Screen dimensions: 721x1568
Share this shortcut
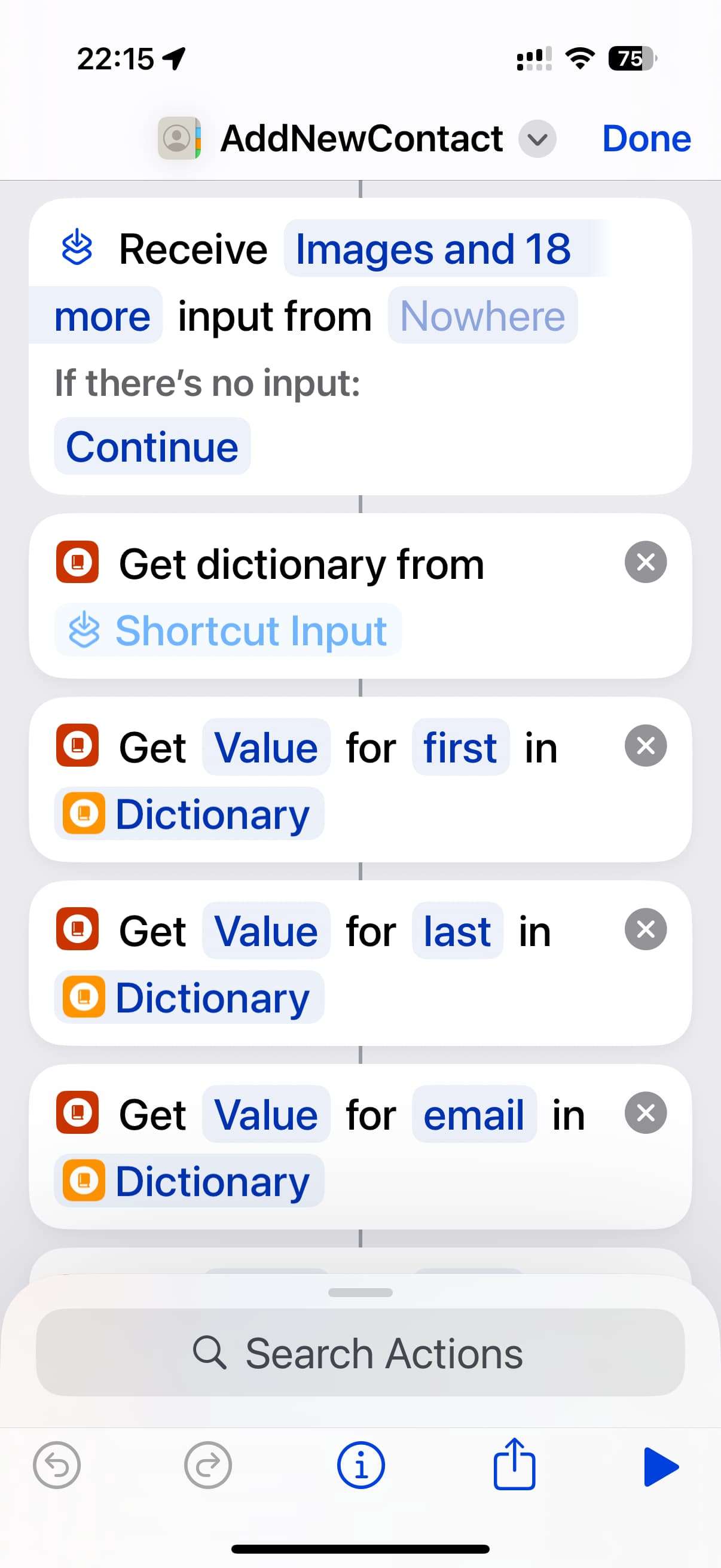pos(514,1465)
